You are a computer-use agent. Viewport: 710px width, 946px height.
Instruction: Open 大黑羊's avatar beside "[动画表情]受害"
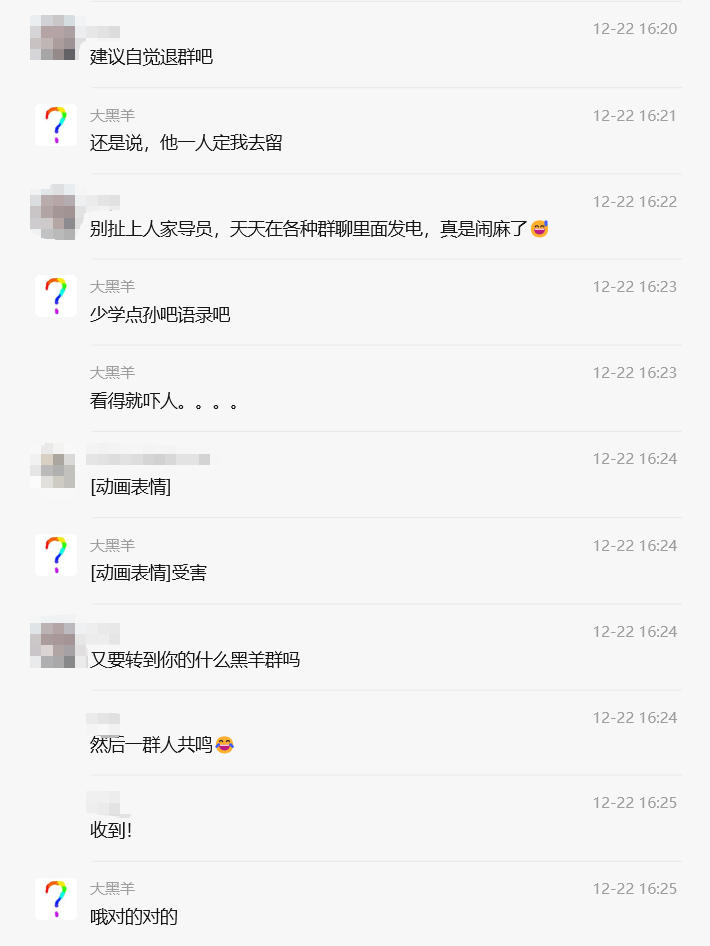coord(56,555)
